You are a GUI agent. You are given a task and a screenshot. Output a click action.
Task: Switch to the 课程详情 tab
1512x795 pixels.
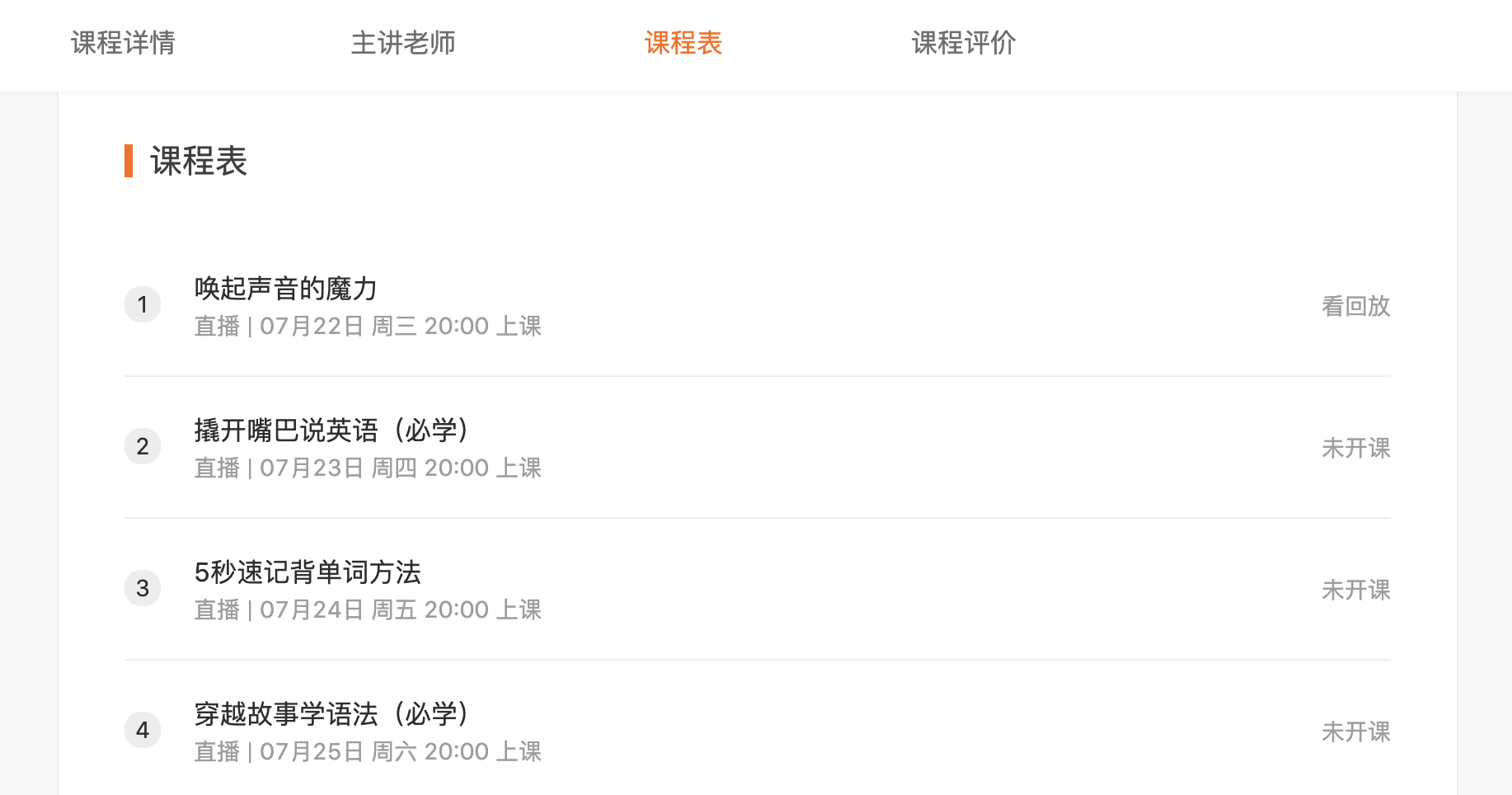[123, 43]
